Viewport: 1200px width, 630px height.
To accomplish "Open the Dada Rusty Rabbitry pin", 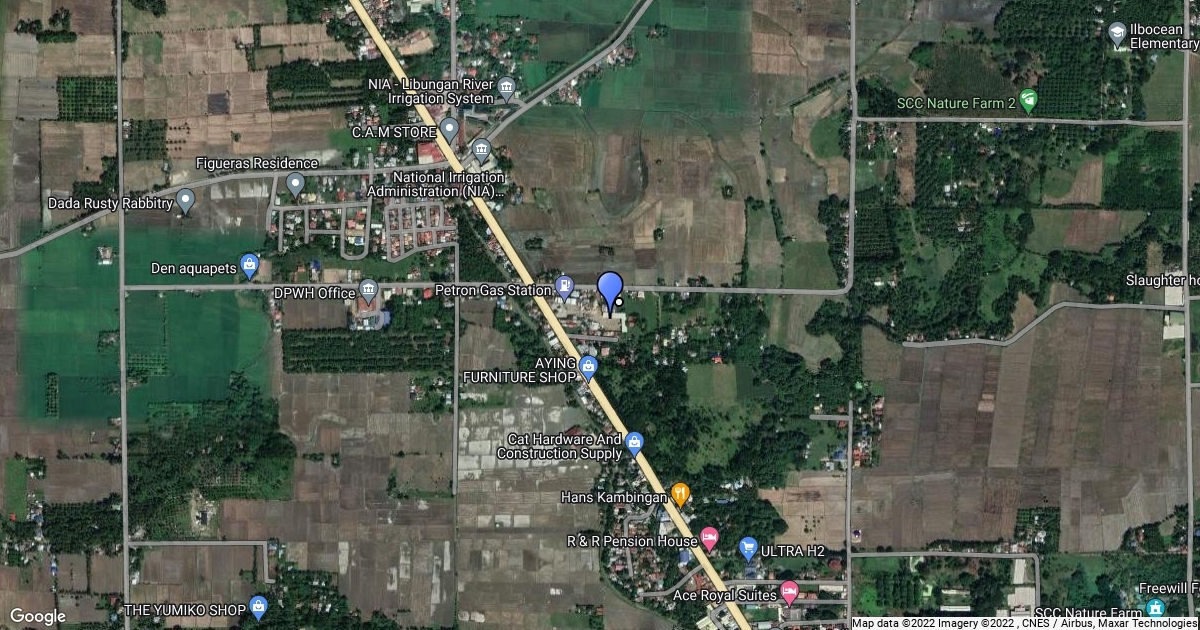I will pos(186,203).
